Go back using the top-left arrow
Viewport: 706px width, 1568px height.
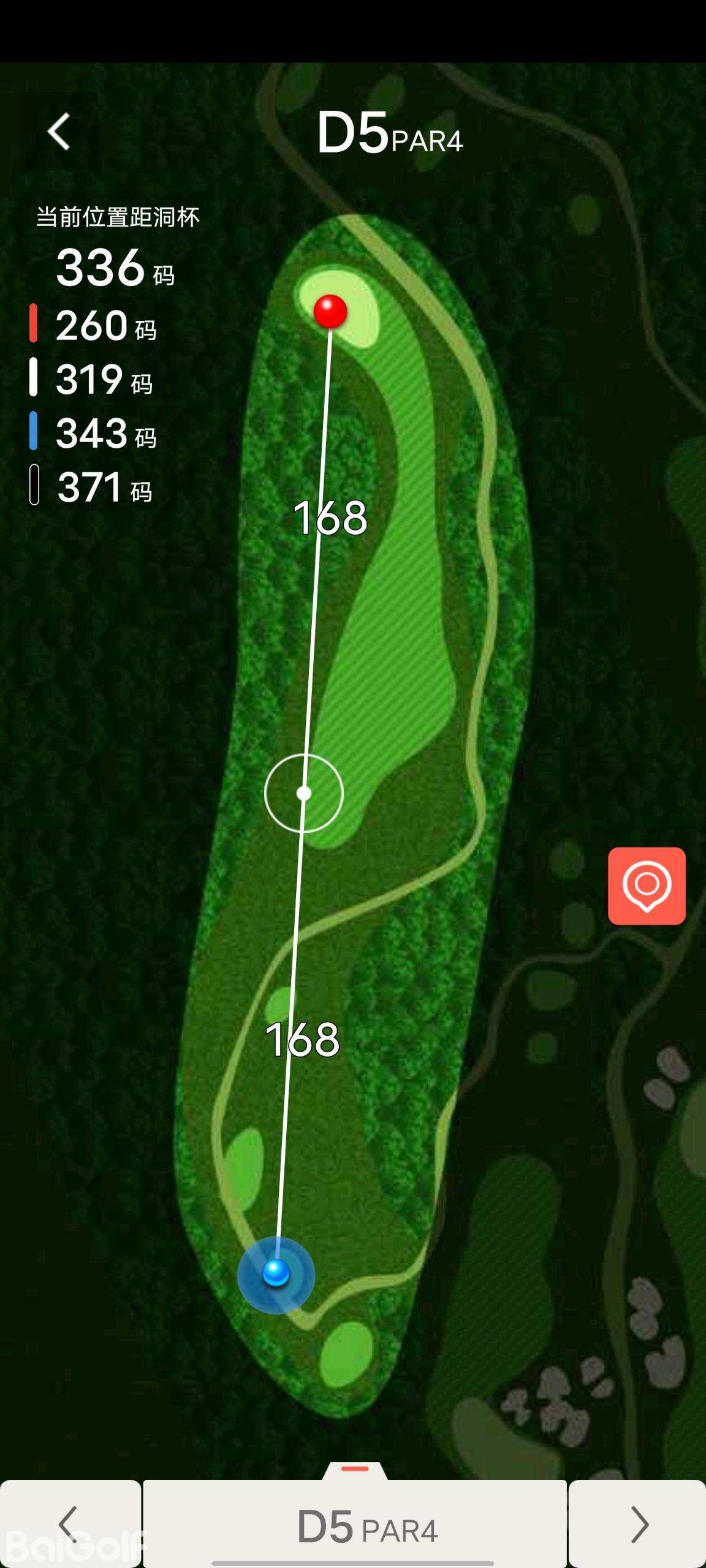(x=59, y=131)
